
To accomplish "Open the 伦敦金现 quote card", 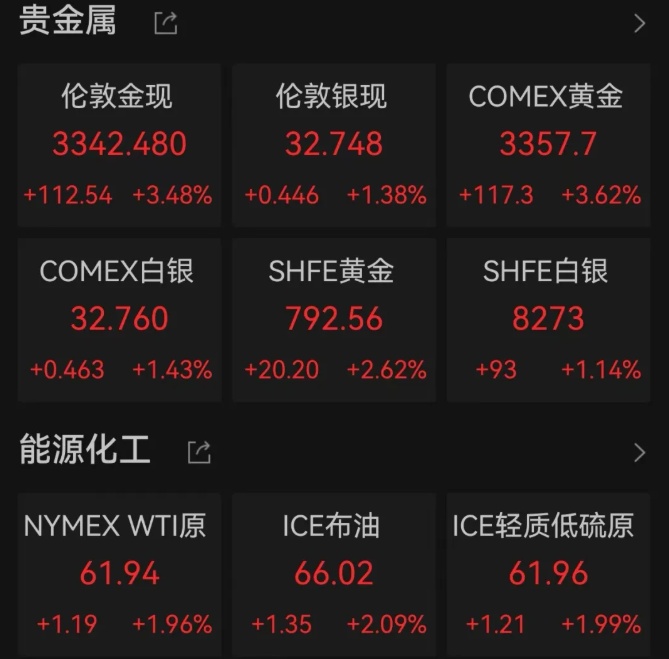I will [118, 145].
